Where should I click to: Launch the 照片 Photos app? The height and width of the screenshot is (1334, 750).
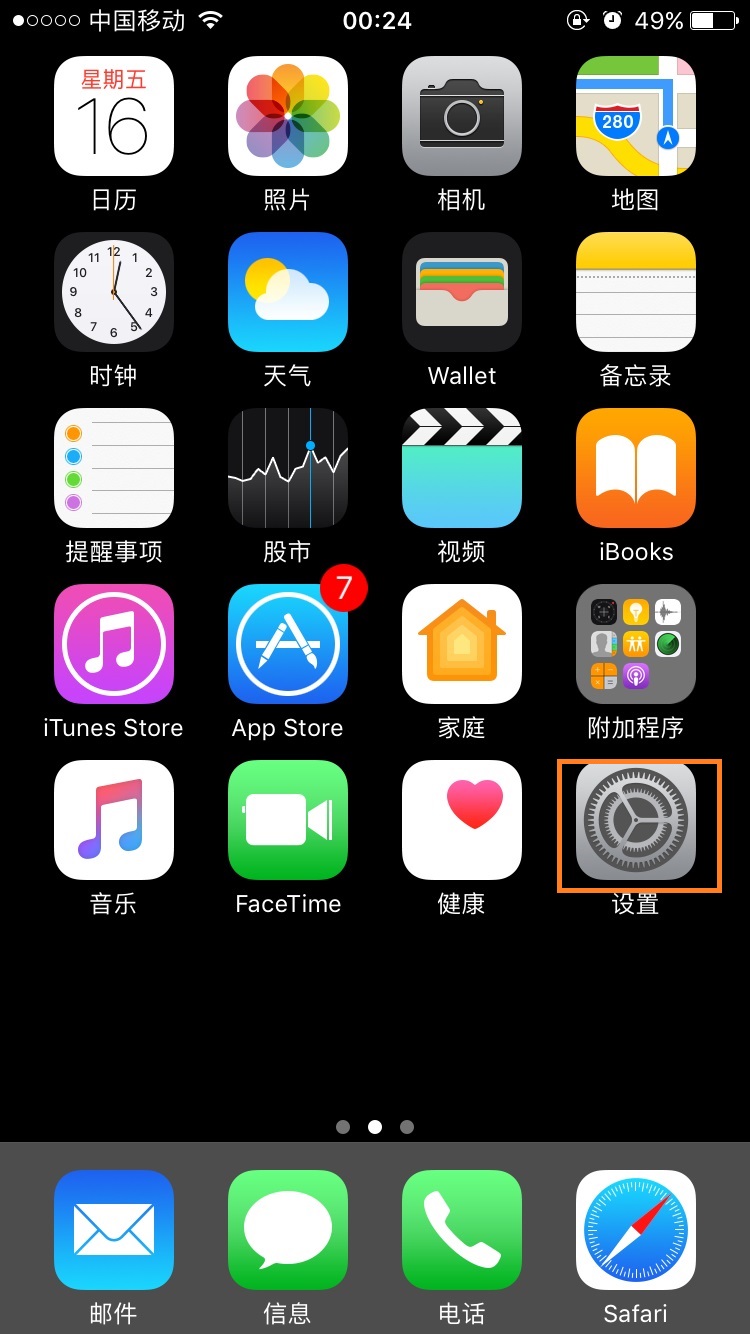(x=288, y=115)
